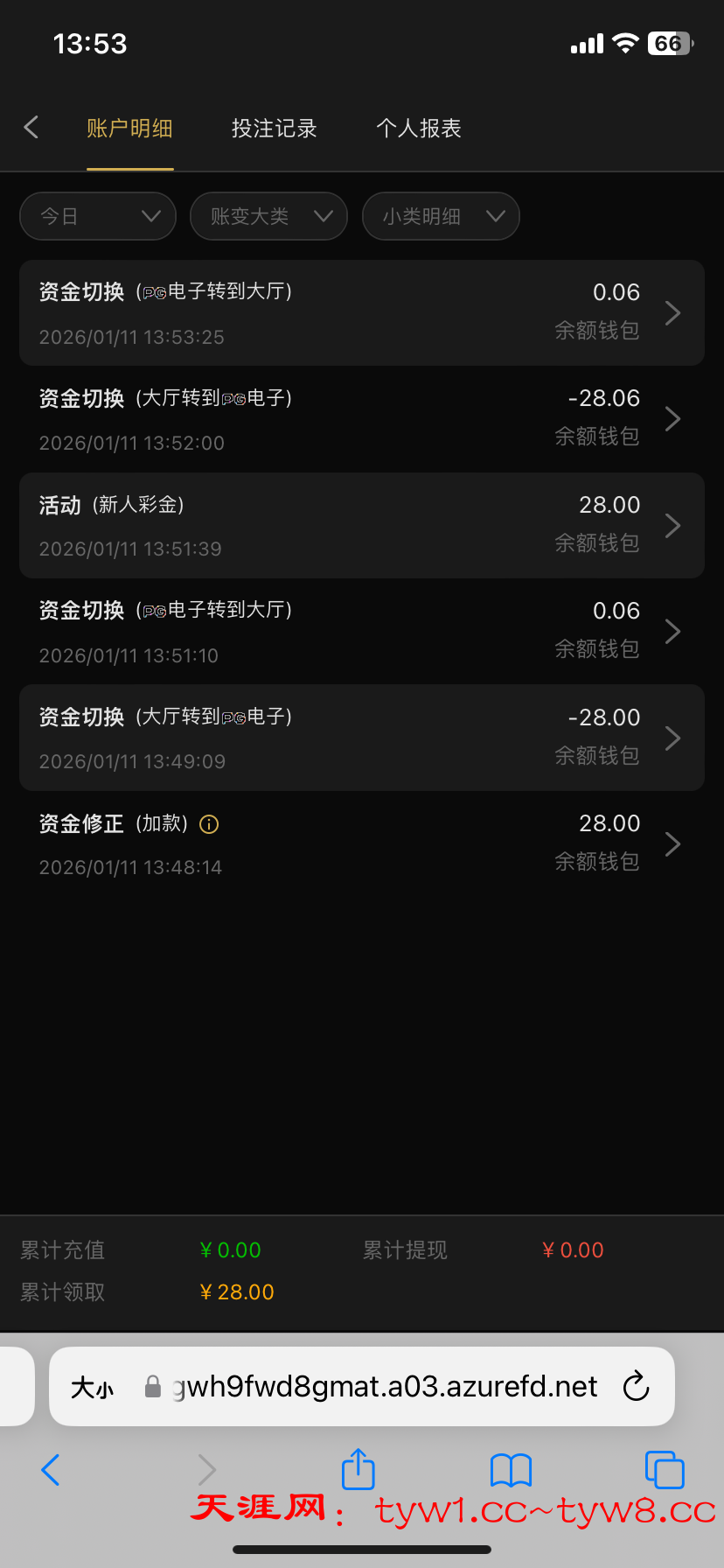This screenshot has width=724, height=1568.
Task: Open the 小类明细 filter dropdown
Action: pos(441,216)
